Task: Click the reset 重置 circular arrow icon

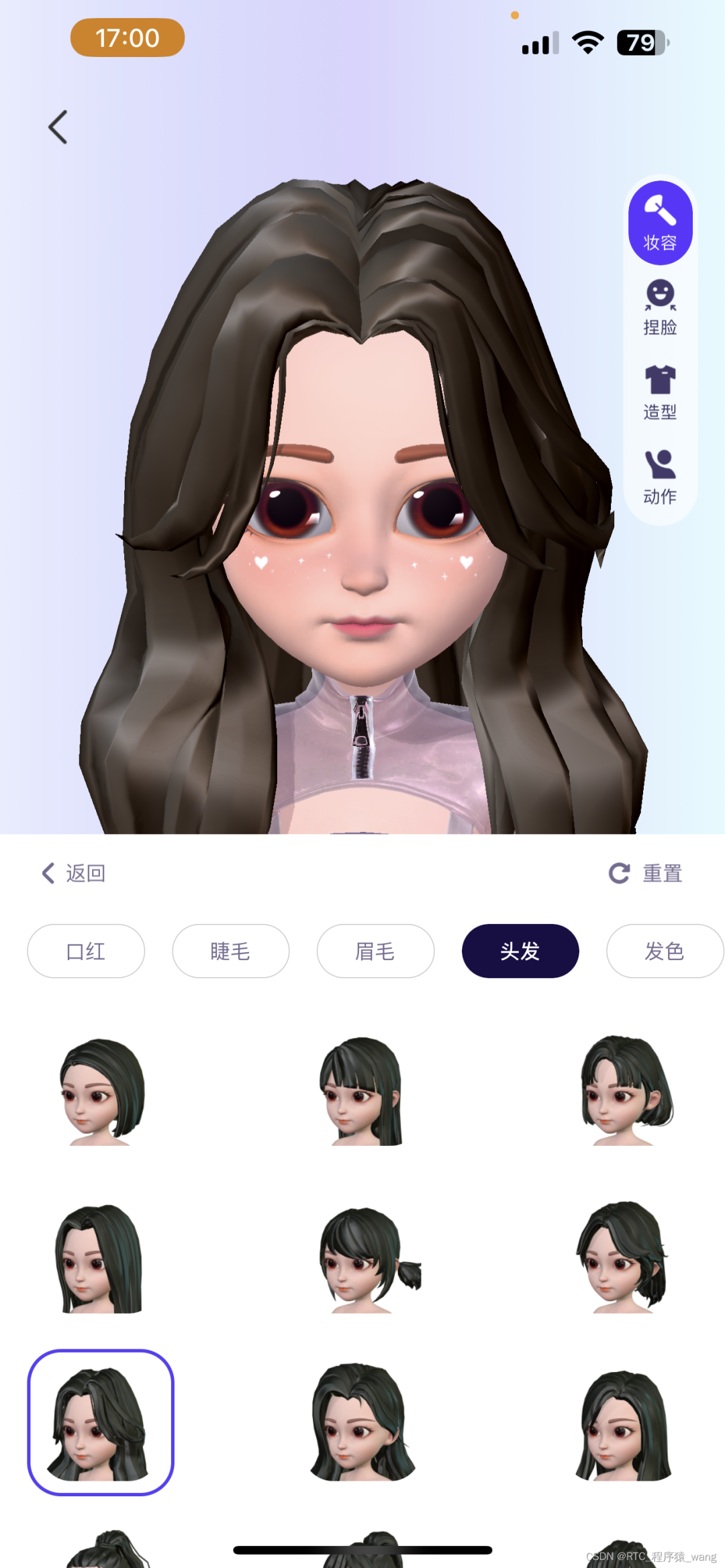Action: (618, 873)
